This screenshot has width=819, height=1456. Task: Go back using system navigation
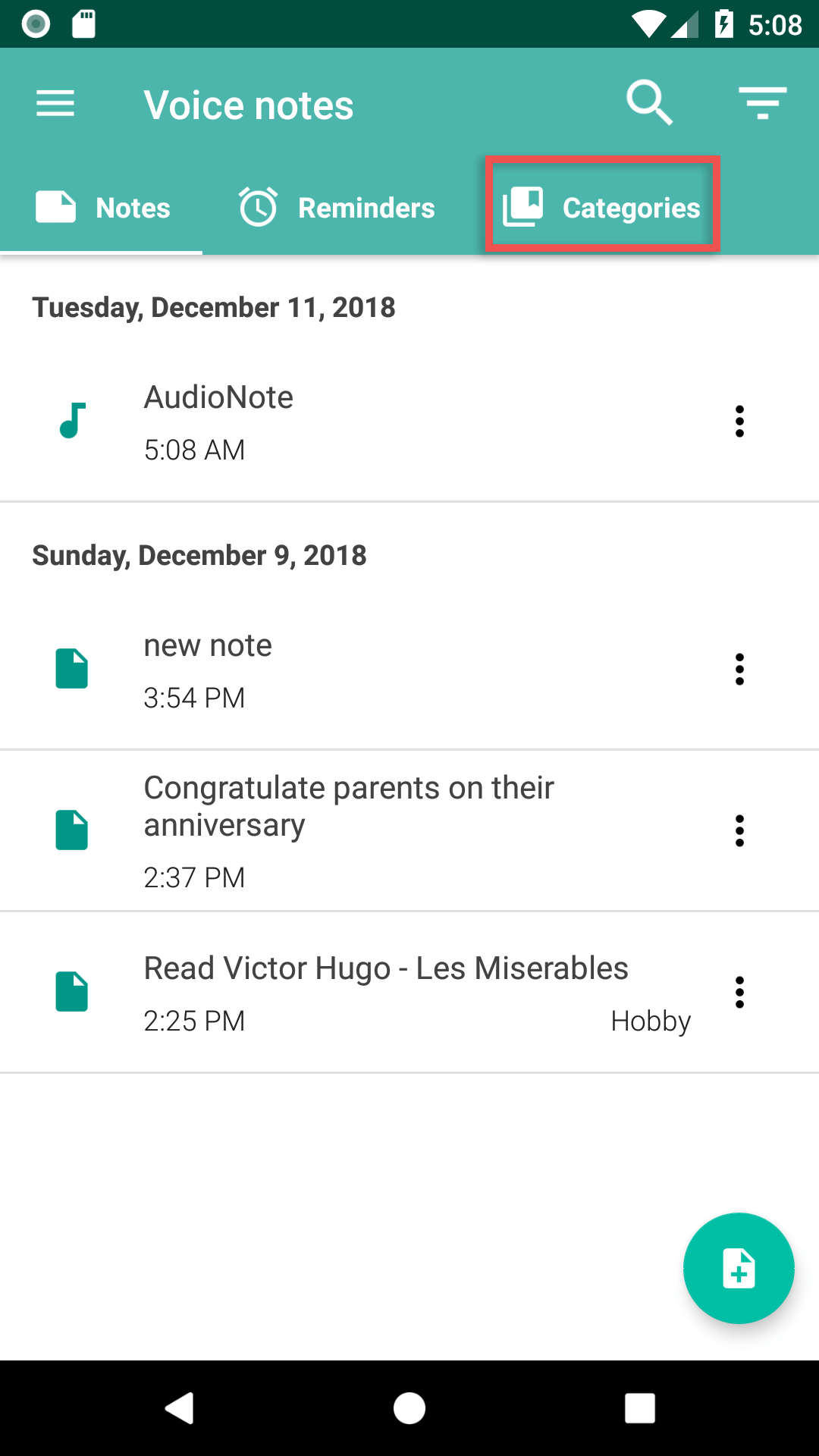click(x=180, y=1408)
